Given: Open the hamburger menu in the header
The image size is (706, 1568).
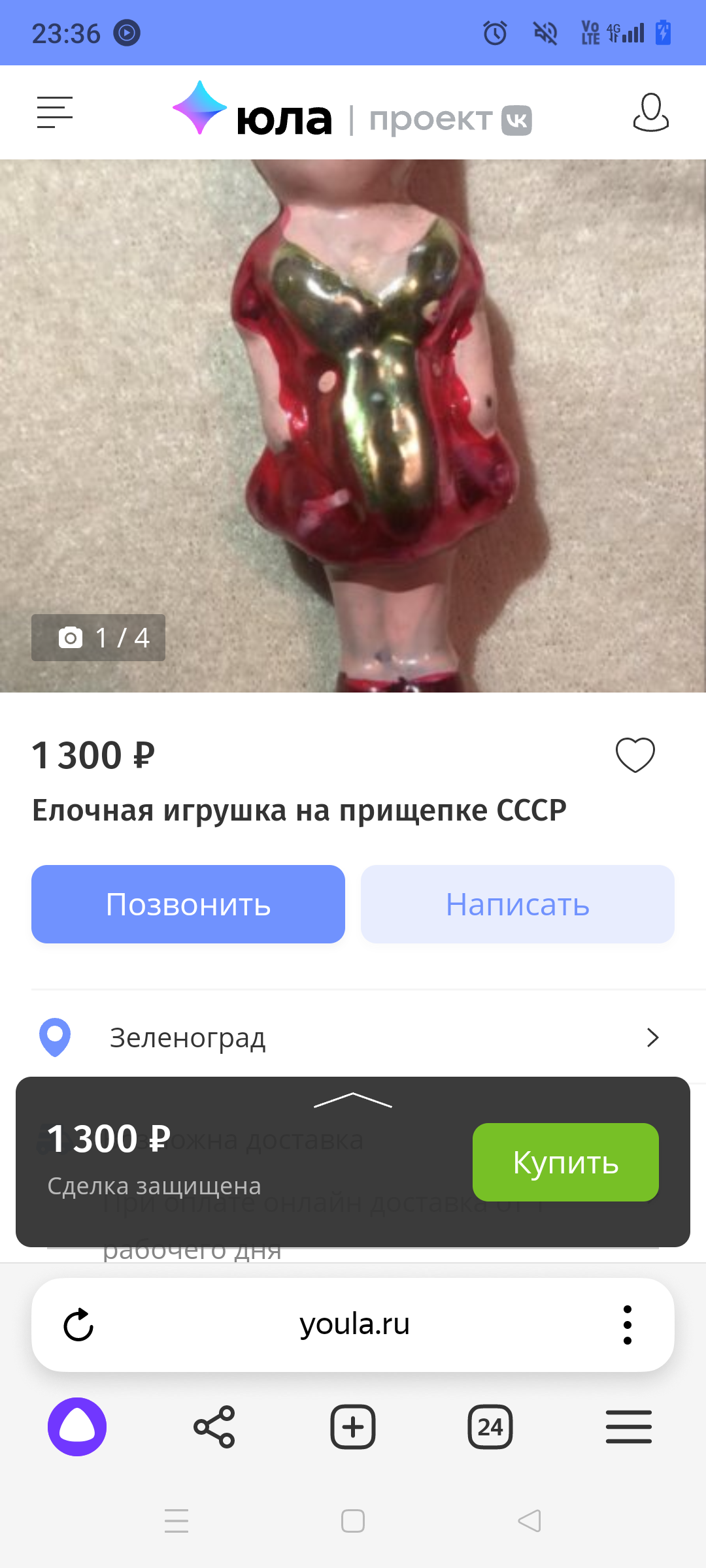Looking at the screenshot, I should tap(55, 112).
